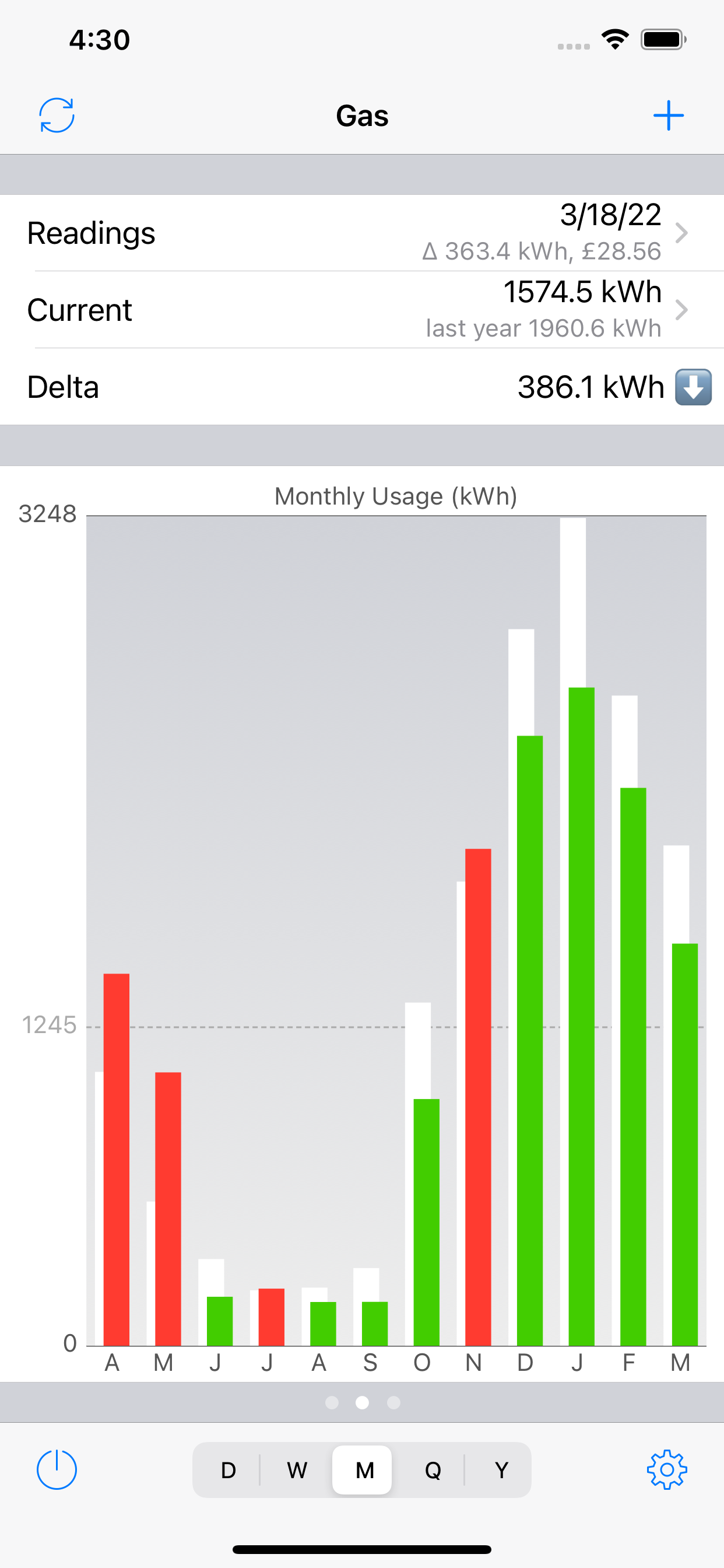
Task: Open the Current usage row
Action: click(362, 310)
